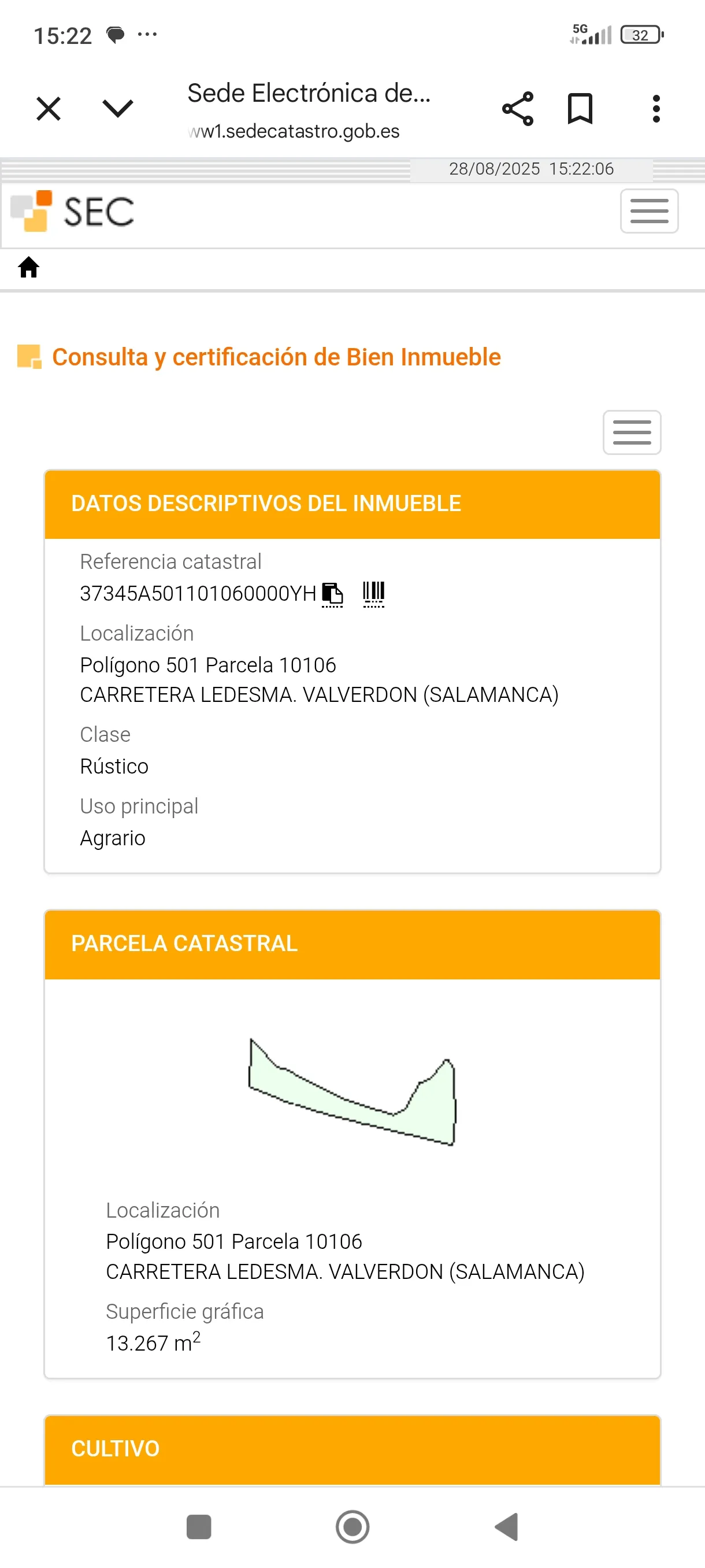Open the SEC header hamburger menu
Viewport: 705px width, 1568px height.
(x=649, y=211)
